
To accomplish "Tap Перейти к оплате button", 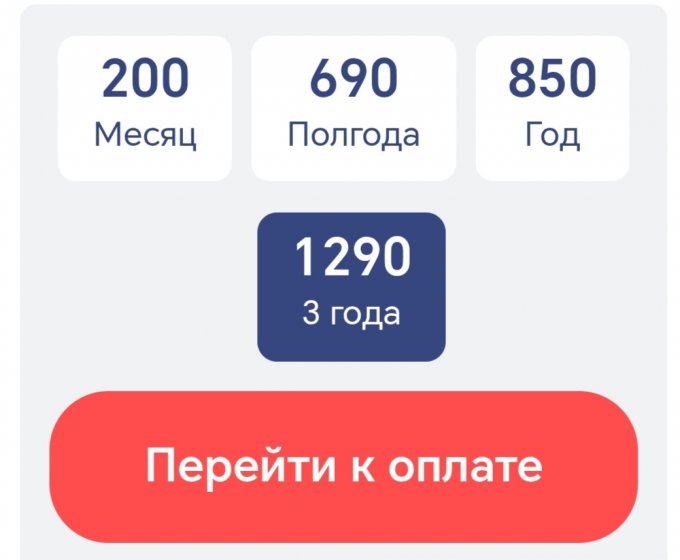I will pyautogui.click(x=343, y=467).
